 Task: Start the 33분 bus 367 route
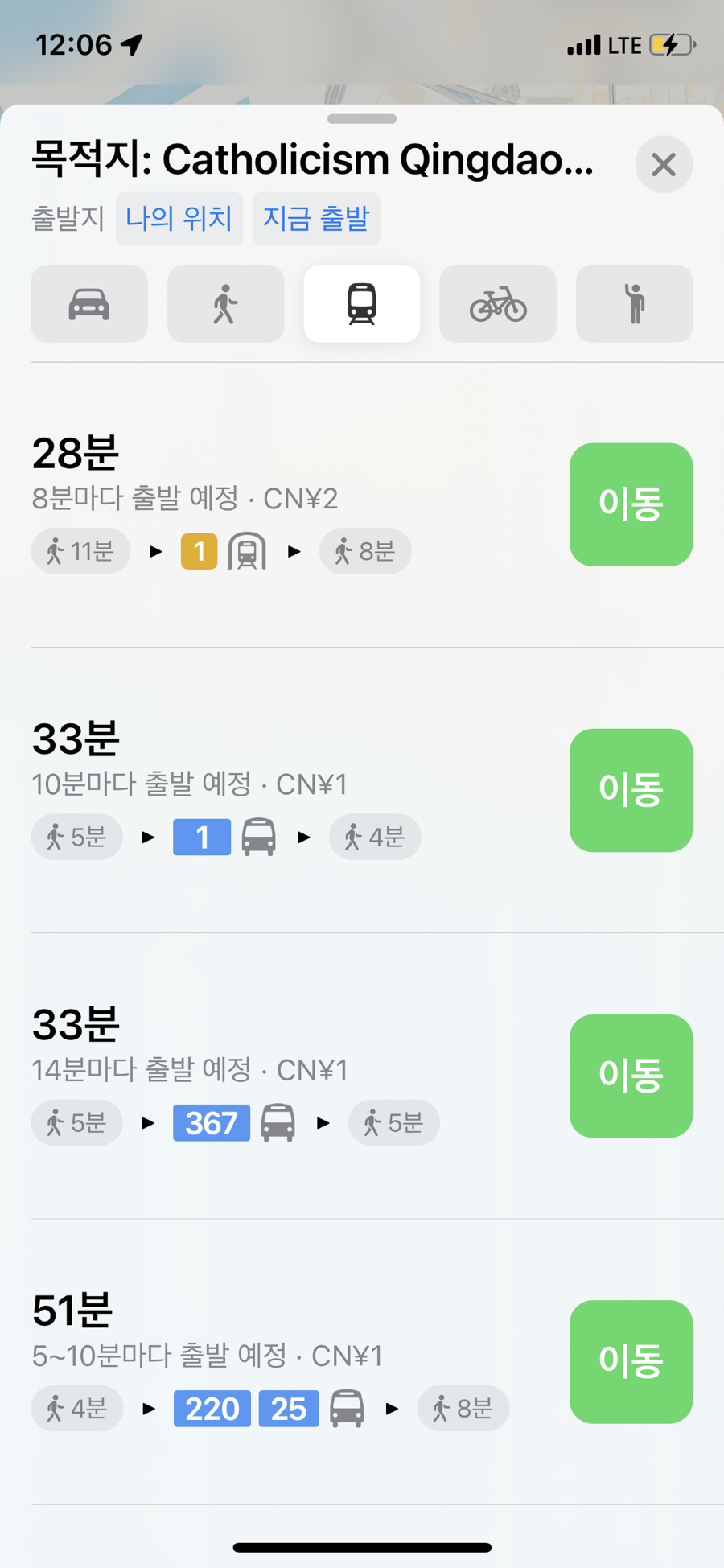[631, 1076]
